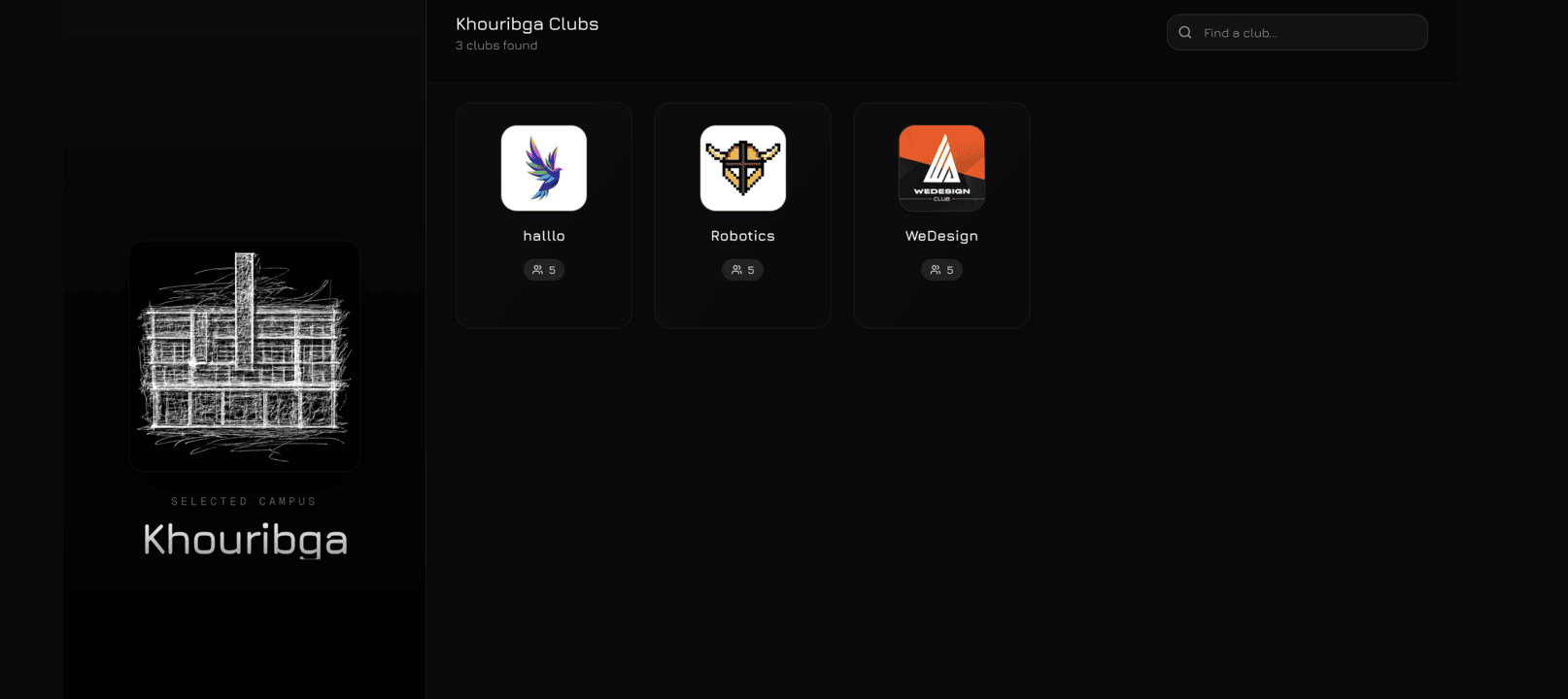Screen dimensions: 1568x699
Task: Open the Robotics club card
Action: [x=742, y=215]
